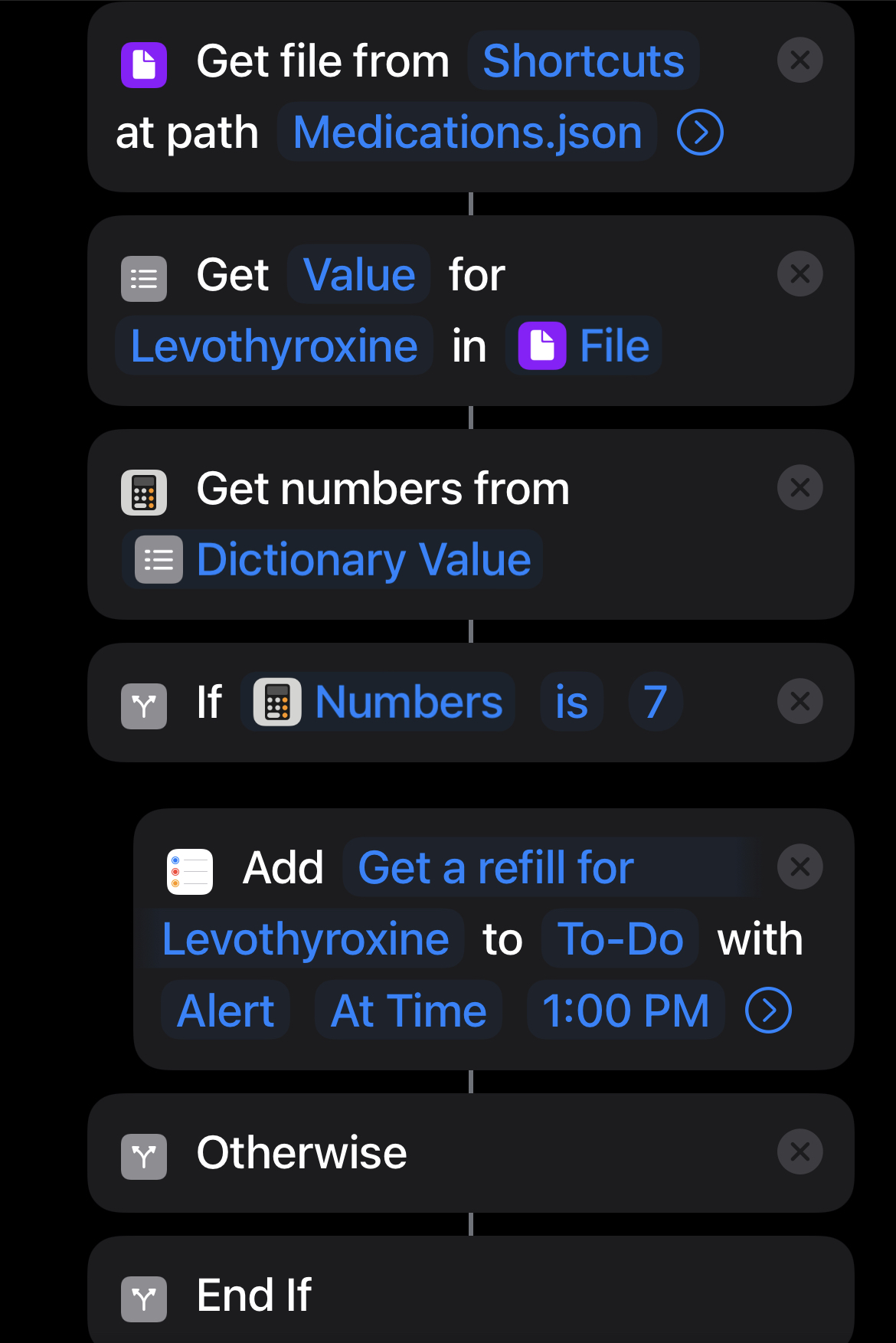Click the calculator icon on Get Numbers action
The image size is (896, 1343).
point(145,491)
